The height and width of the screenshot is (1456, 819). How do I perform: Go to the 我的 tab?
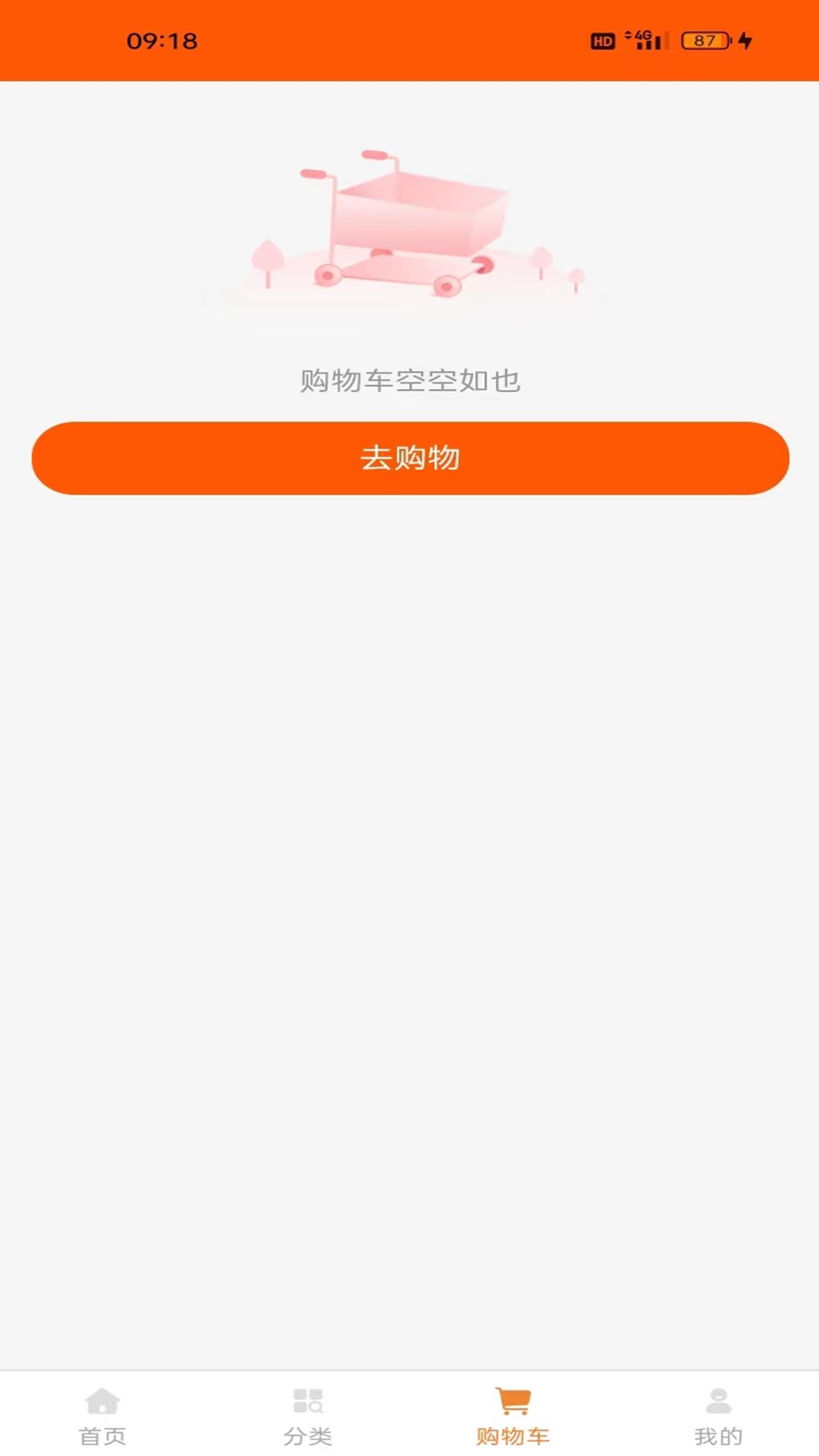(717, 1415)
